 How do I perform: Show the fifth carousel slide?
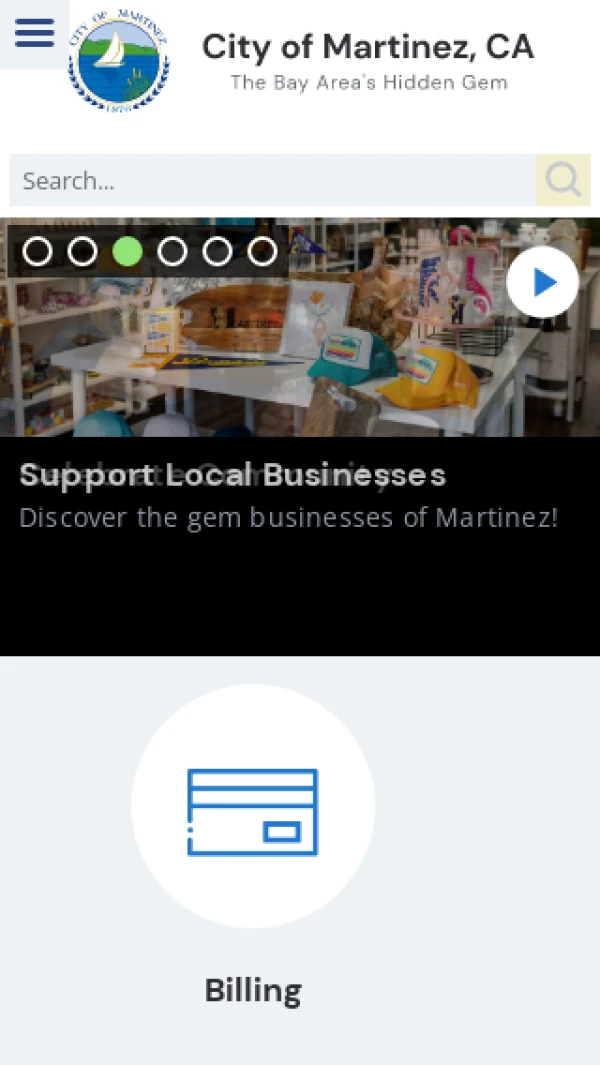[x=217, y=252]
